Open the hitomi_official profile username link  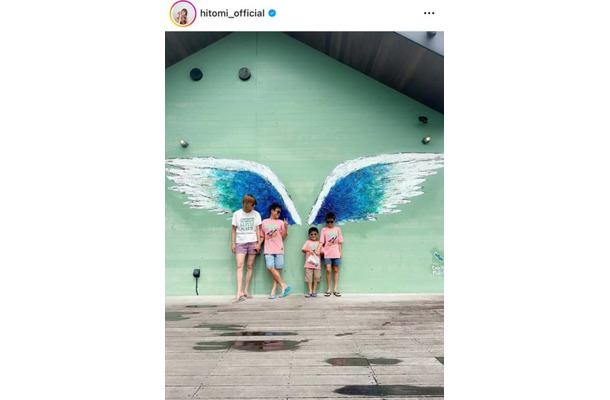click(x=232, y=13)
